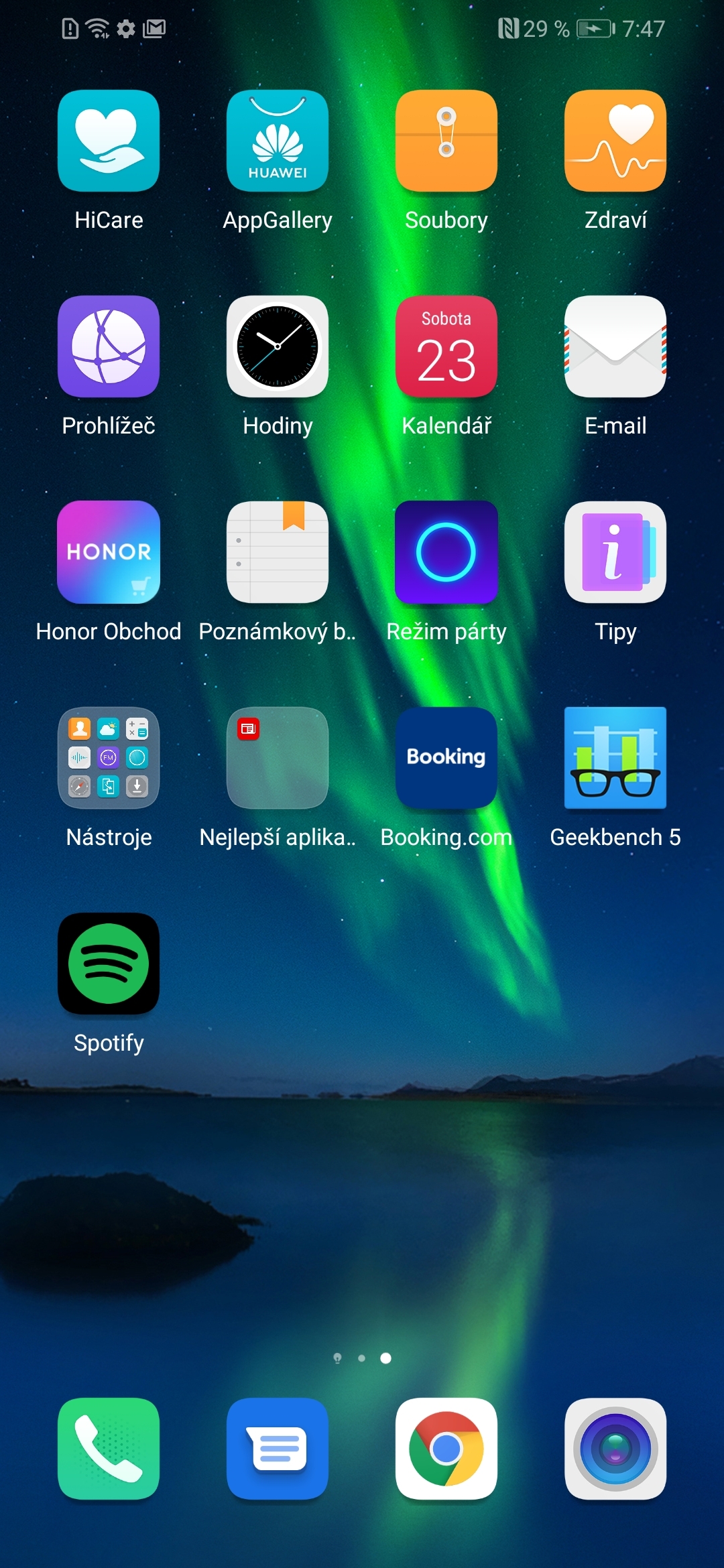Open the Soubory file manager
Image resolution: width=724 pixels, height=1568 pixels.
point(446,141)
